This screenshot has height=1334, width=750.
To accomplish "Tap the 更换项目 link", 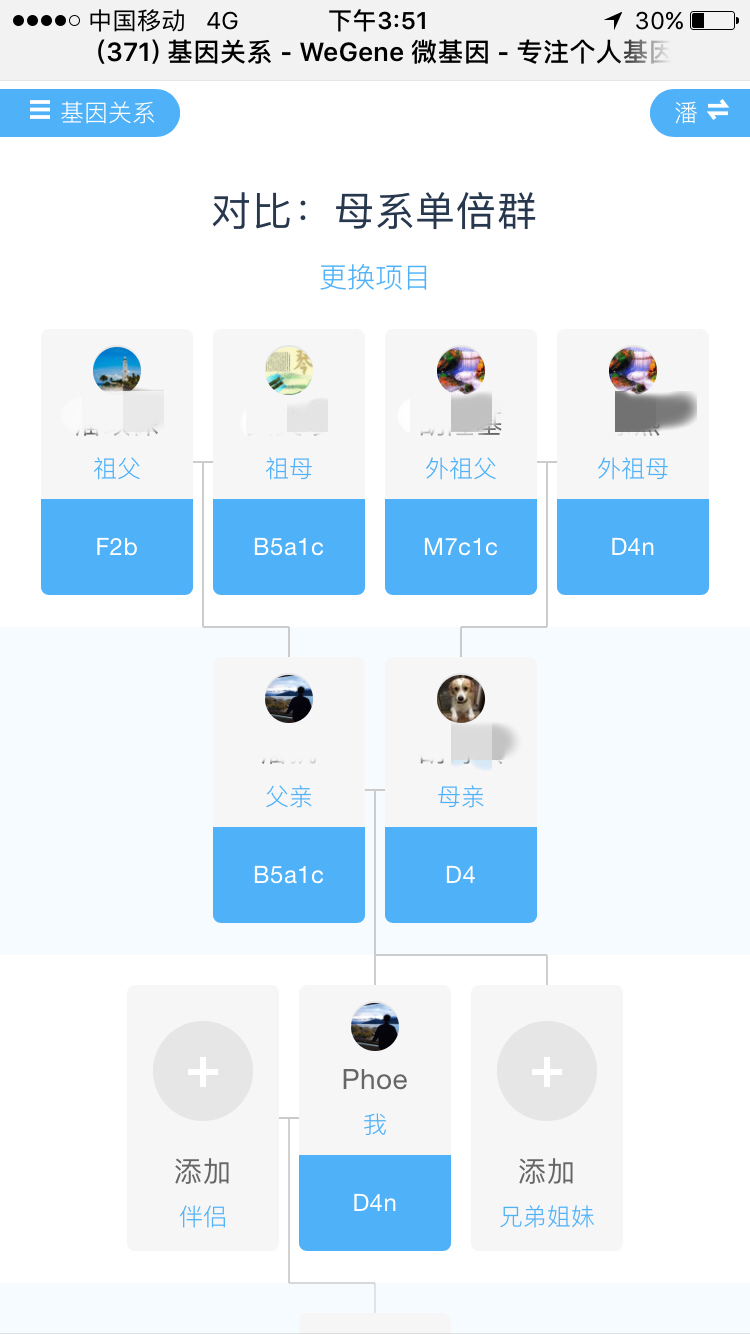I will (x=374, y=277).
